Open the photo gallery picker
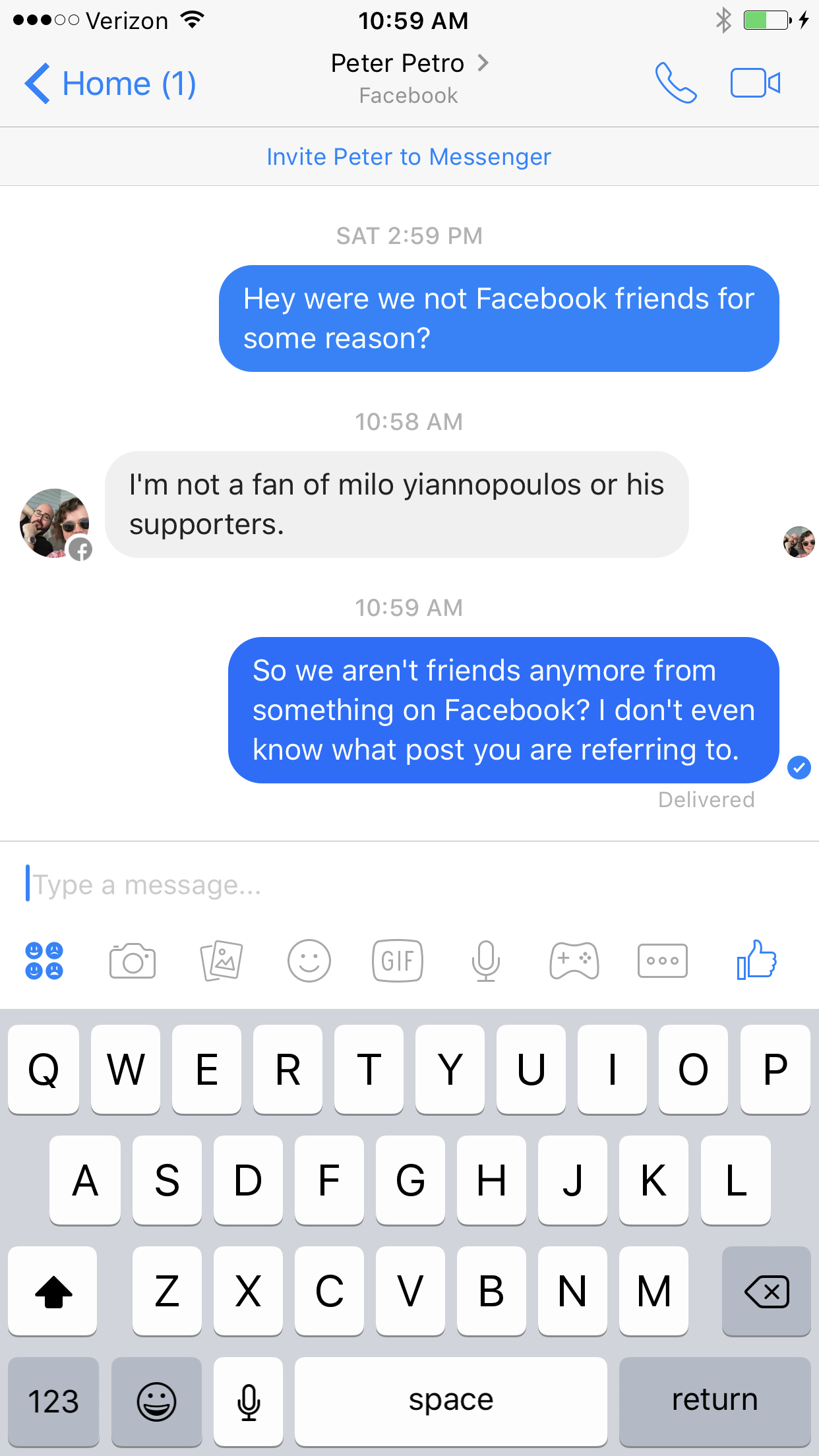The width and height of the screenshot is (819, 1456). (222, 960)
